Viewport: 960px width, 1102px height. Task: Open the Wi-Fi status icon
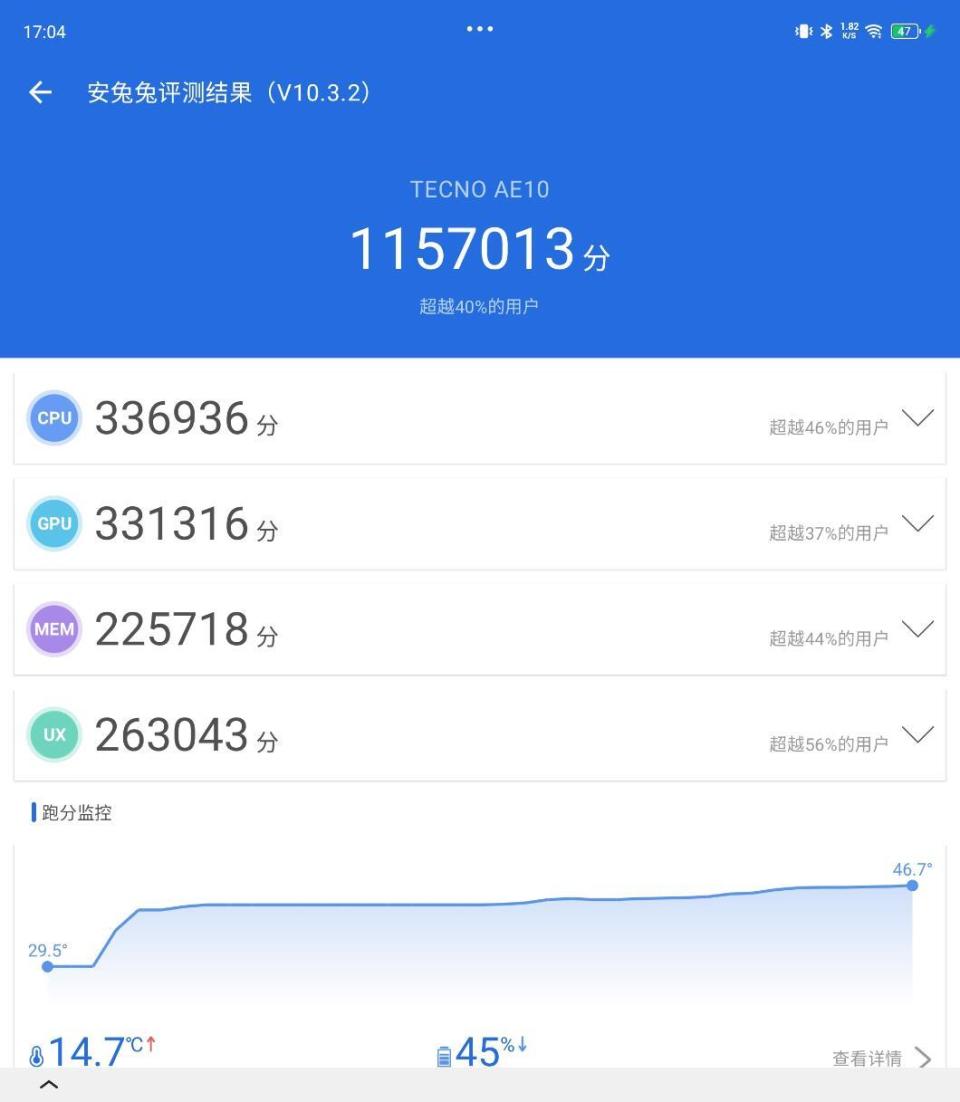click(x=874, y=31)
